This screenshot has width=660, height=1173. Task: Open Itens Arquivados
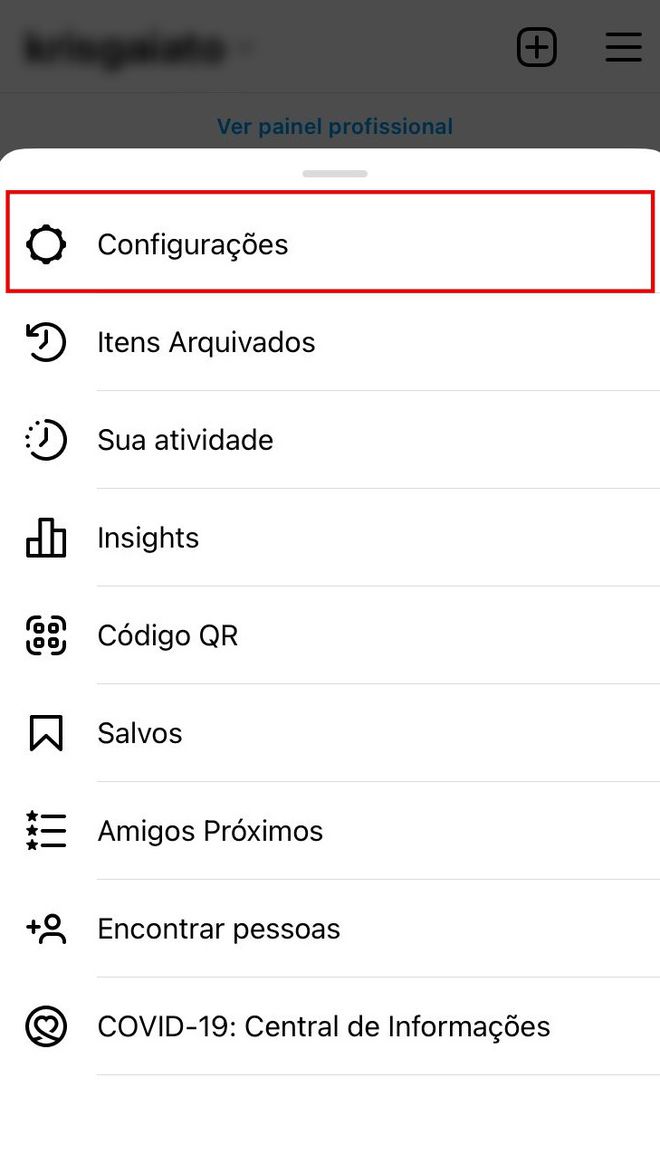pyautogui.click(x=330, y=342)
